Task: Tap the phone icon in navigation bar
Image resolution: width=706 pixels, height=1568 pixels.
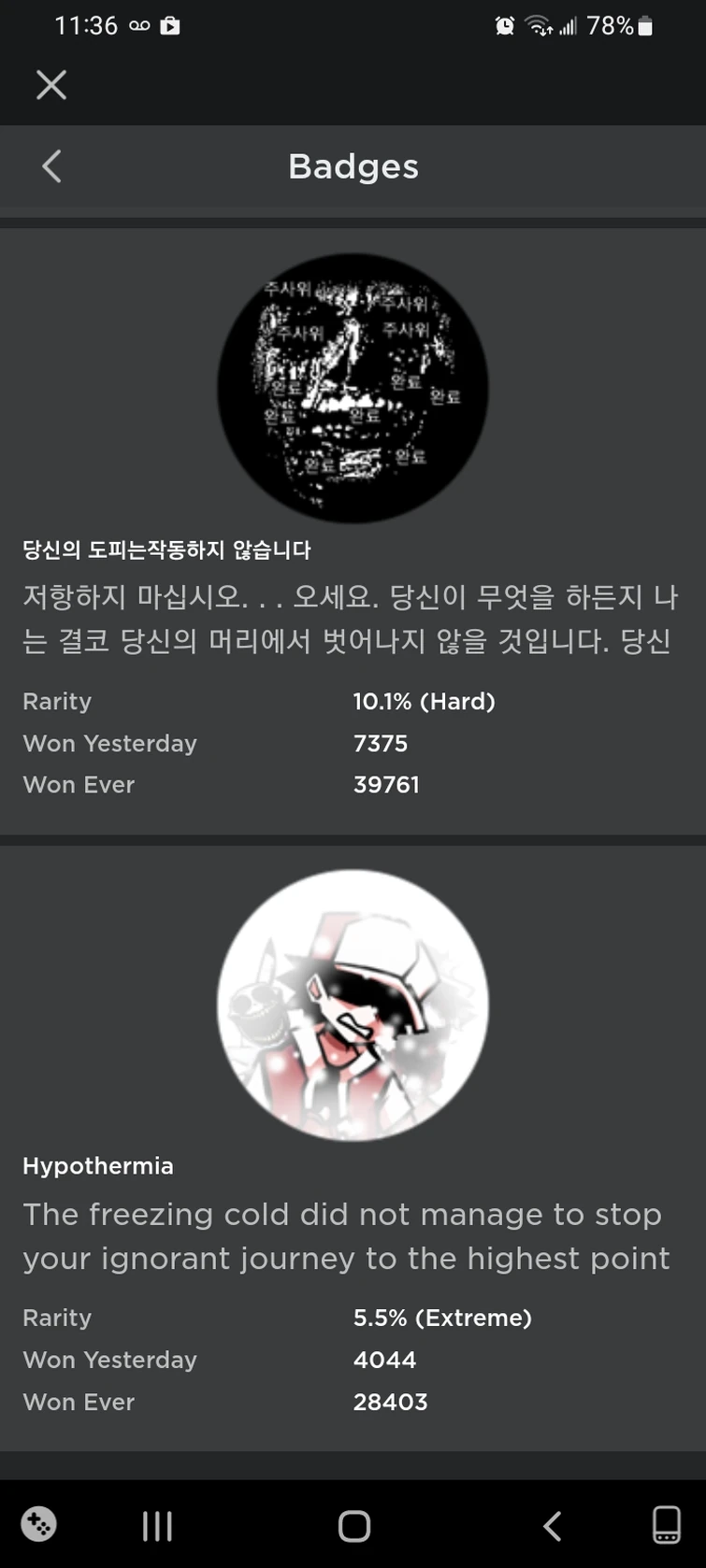Action: coord(666,1525)
